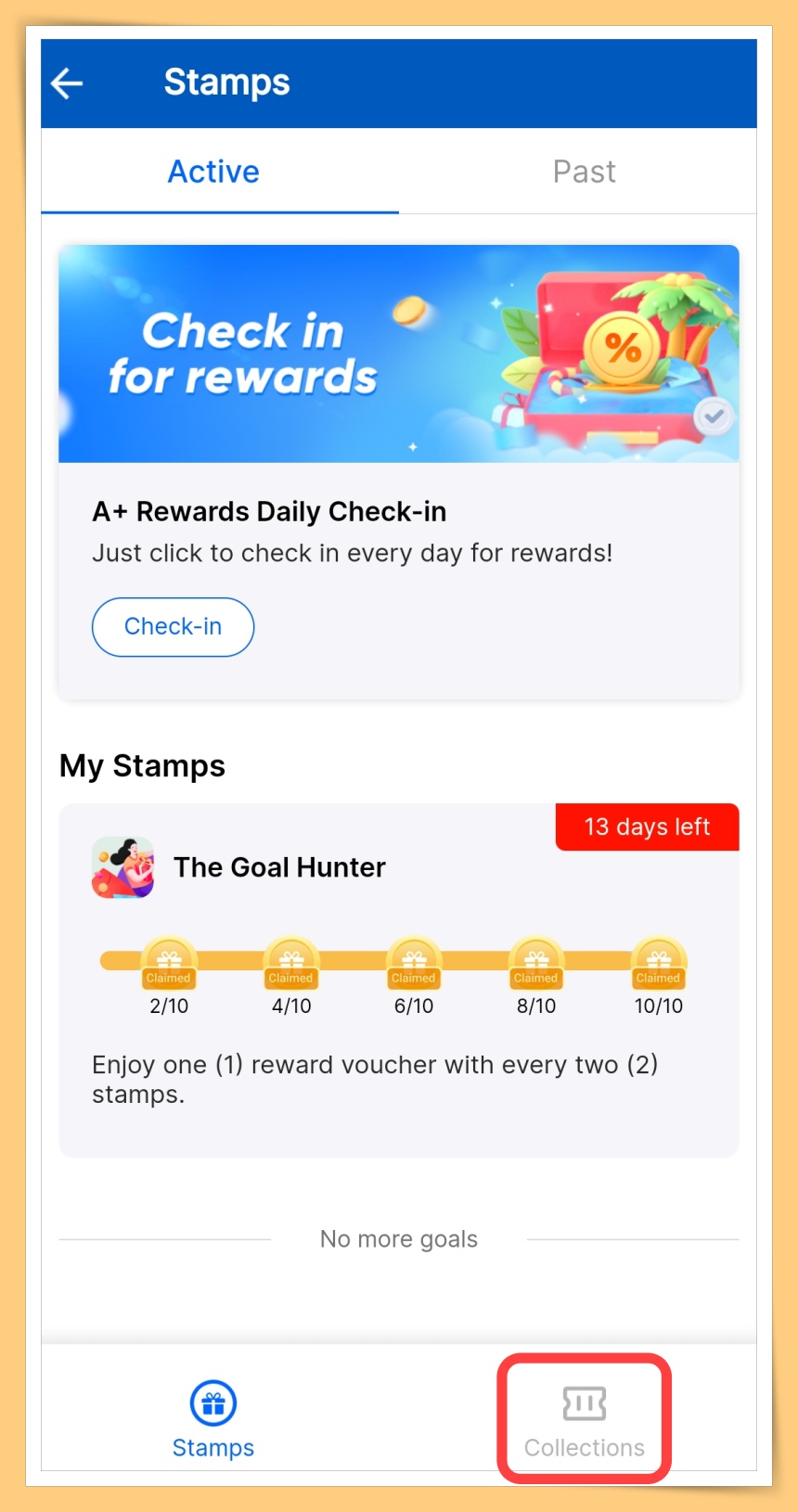Switch to the Past tab

(x=584, y=172)
